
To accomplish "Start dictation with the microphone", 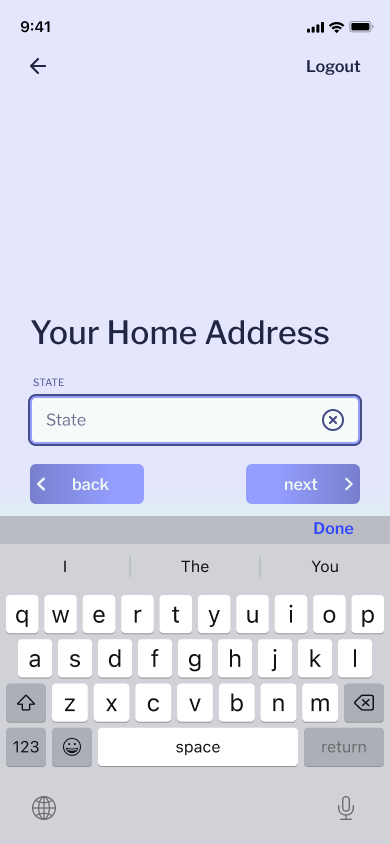I will click(x=345, y=807).
